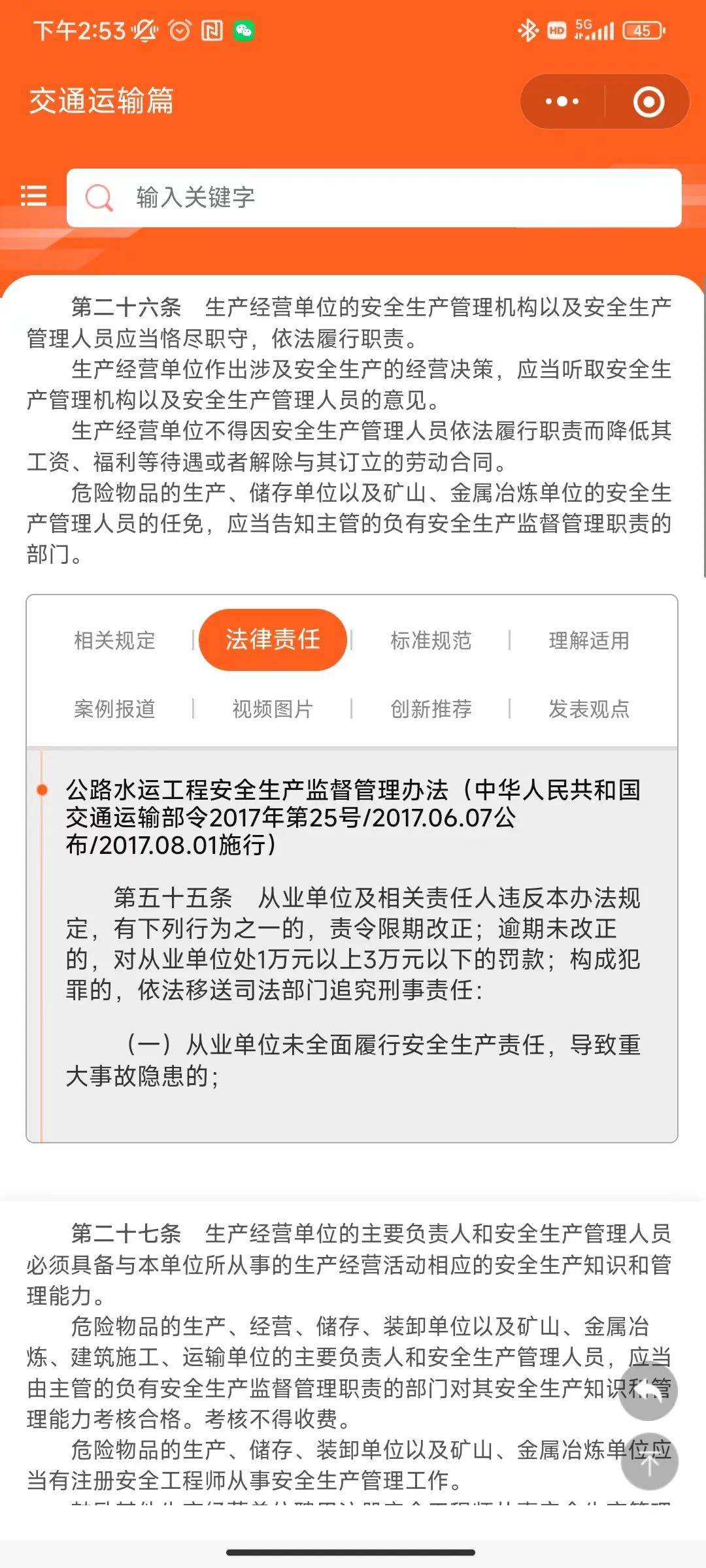Open the mini program more options menu
Screen dimensions: 706x1568
[x=562, y=101]
